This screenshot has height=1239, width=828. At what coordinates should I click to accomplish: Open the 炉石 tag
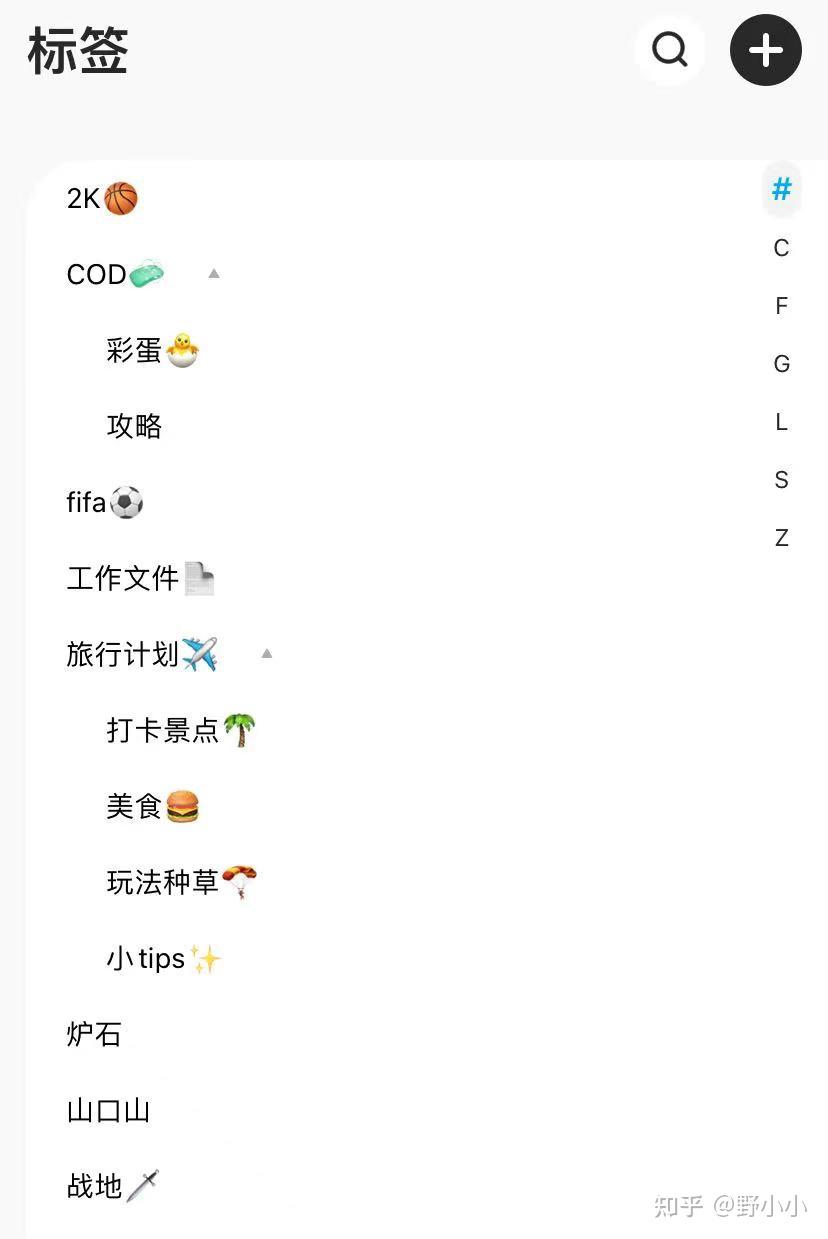[x=94, y=1034]
